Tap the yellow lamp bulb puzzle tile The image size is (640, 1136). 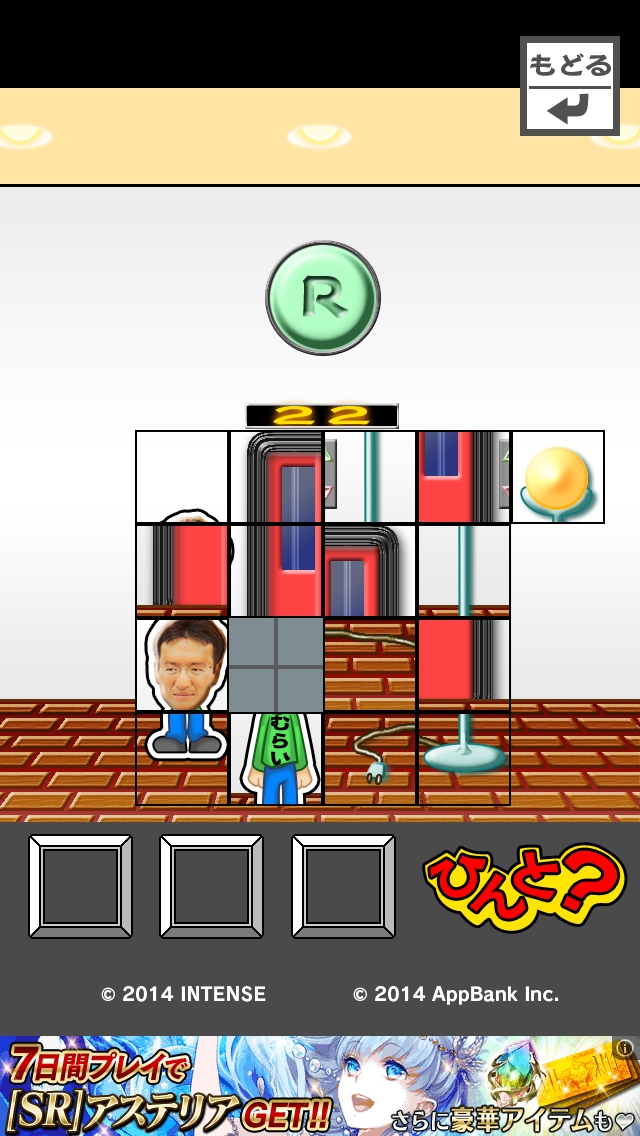point(558,477)
